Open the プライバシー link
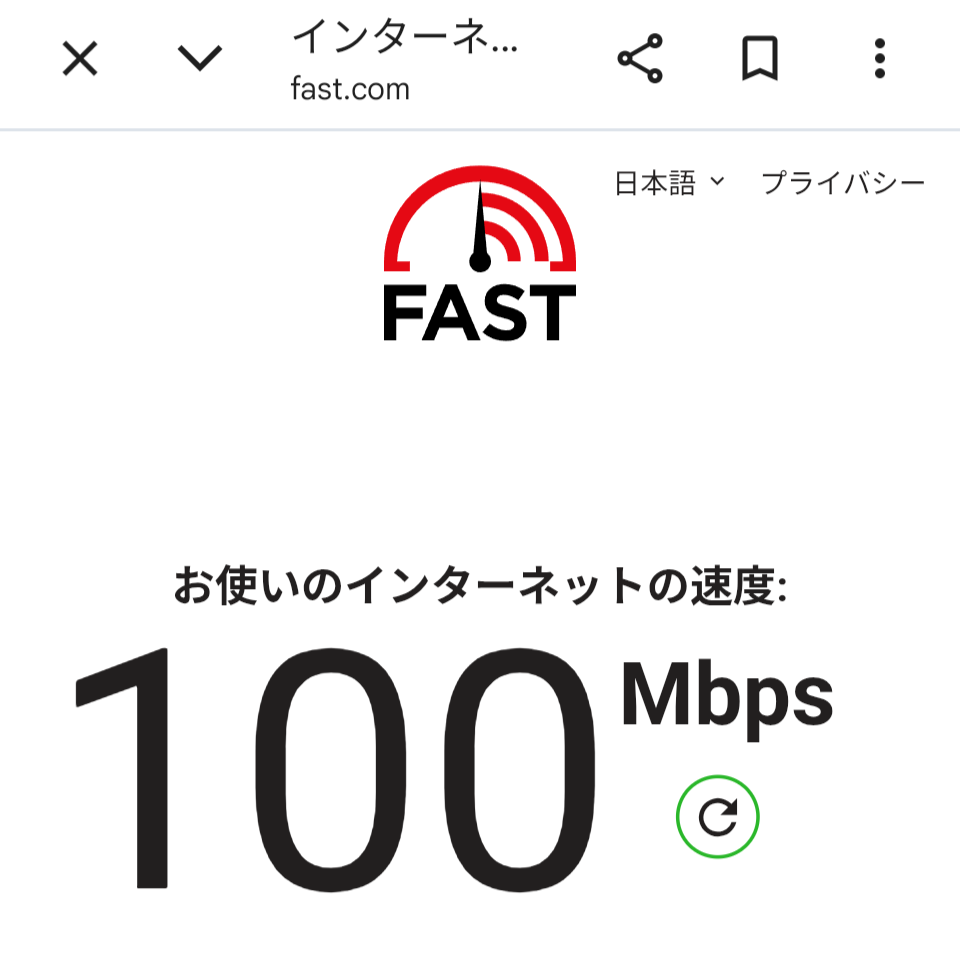960x960 pixels. [843, 183]
